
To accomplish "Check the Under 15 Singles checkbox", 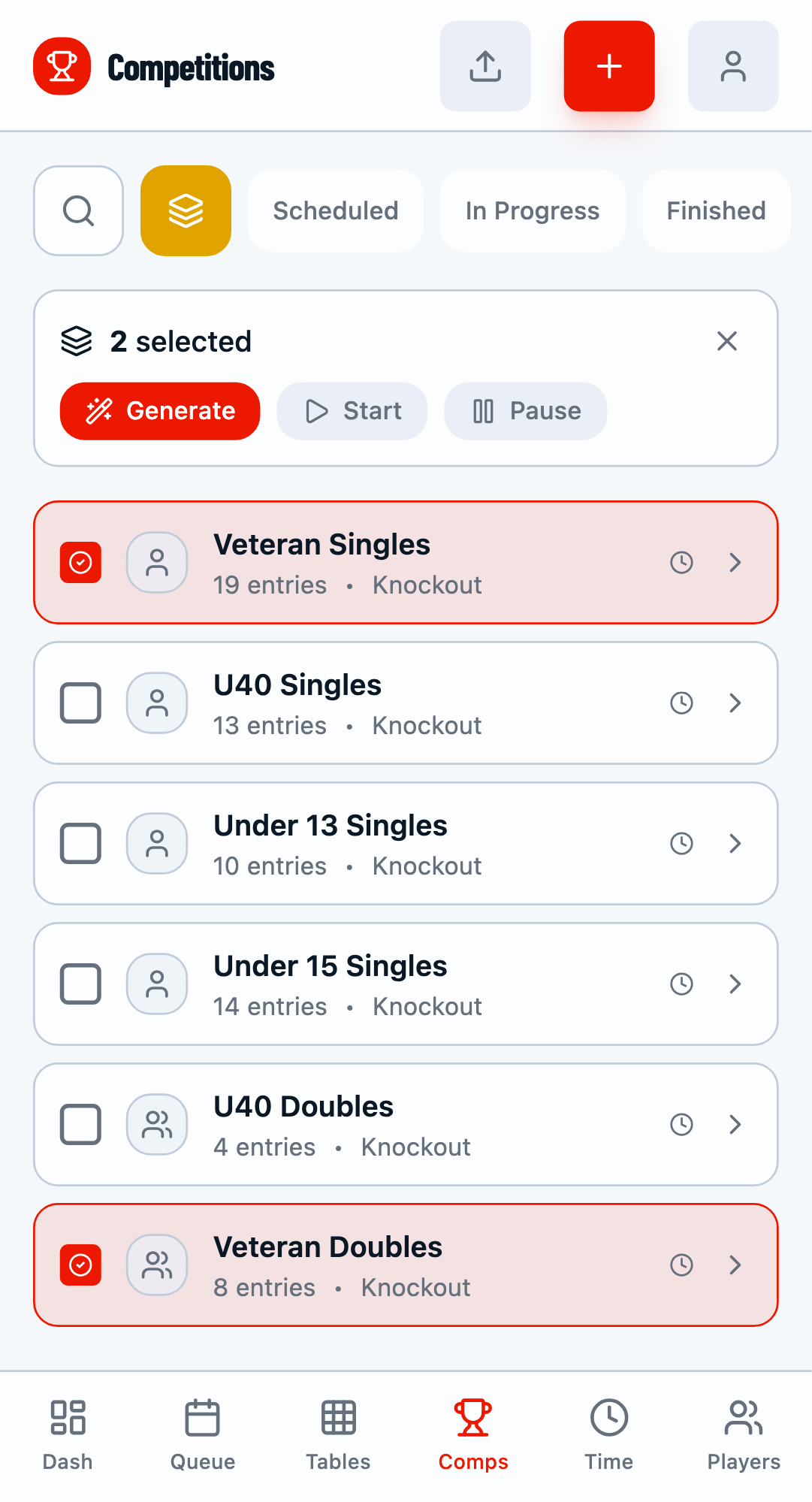I will click(x=80, y=984).
